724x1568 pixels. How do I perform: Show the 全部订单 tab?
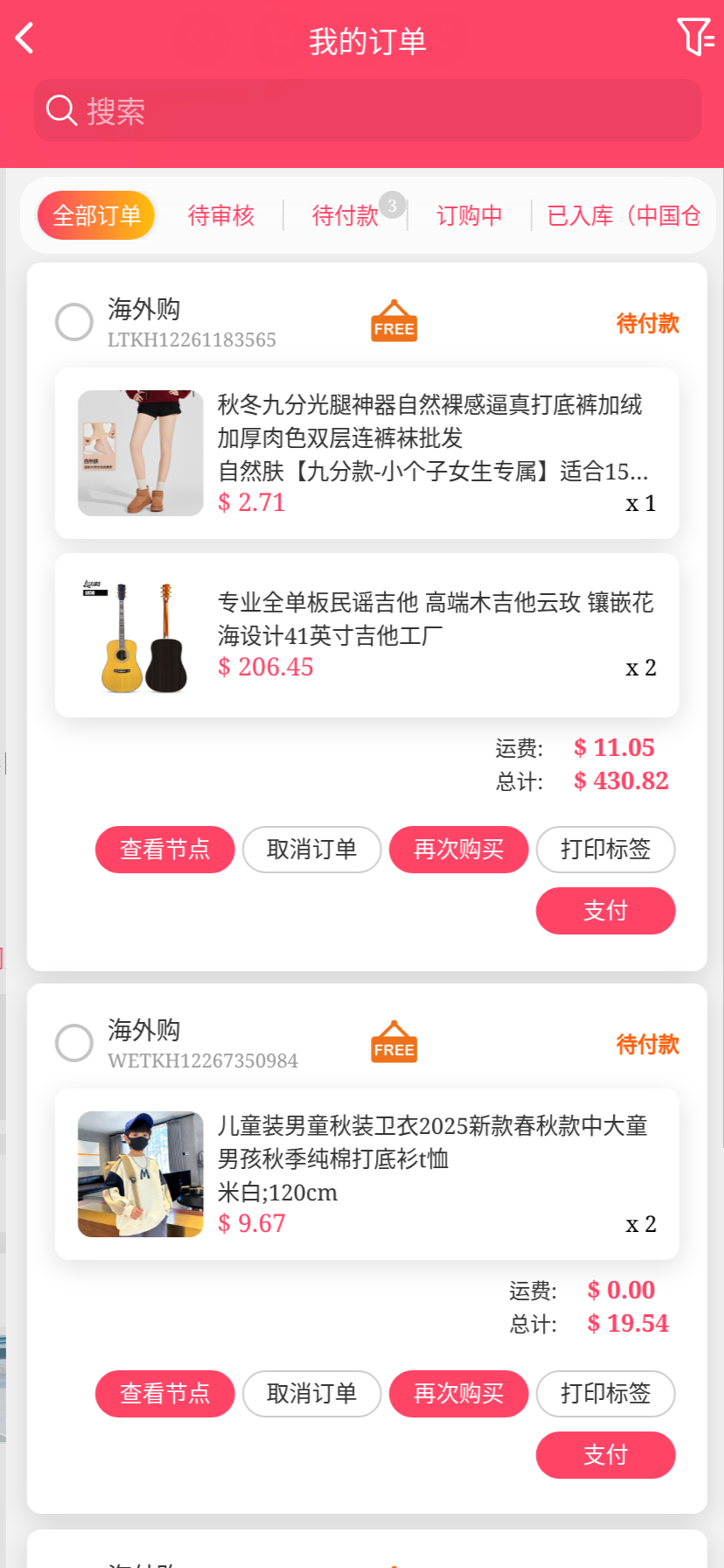[x=96, y=215]
